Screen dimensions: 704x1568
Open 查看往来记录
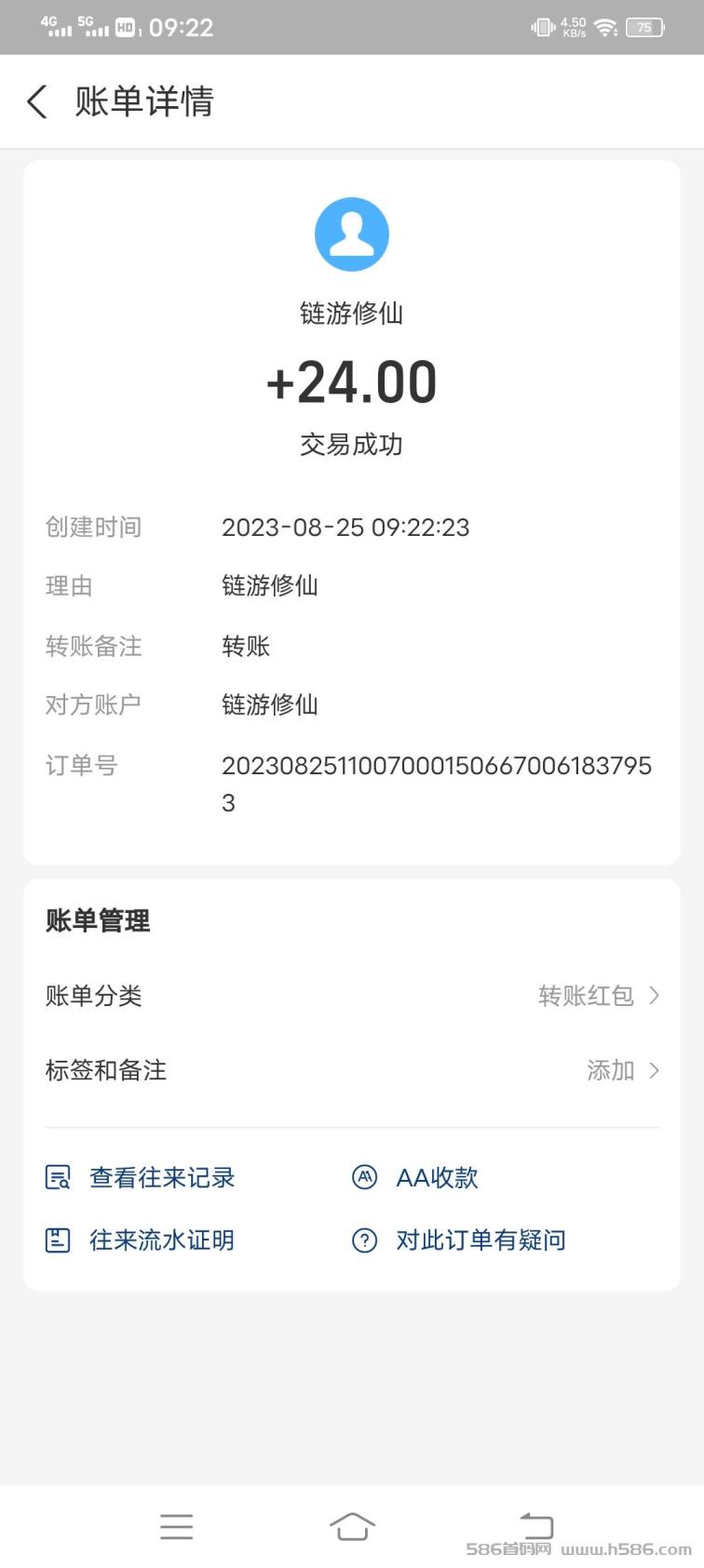click(141, 1177)
